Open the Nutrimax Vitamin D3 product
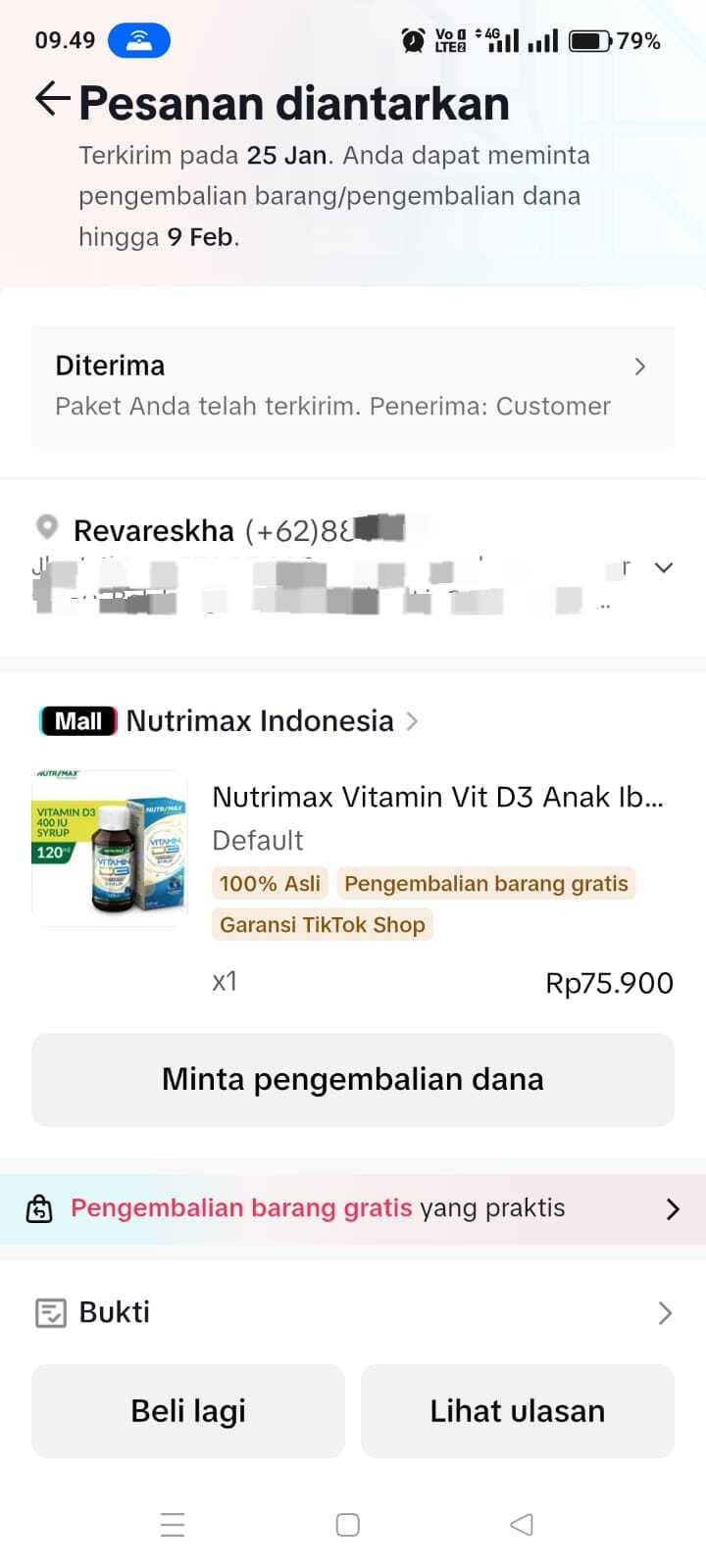The height and width of the screenshot is (1568, 706). (437, 798)
